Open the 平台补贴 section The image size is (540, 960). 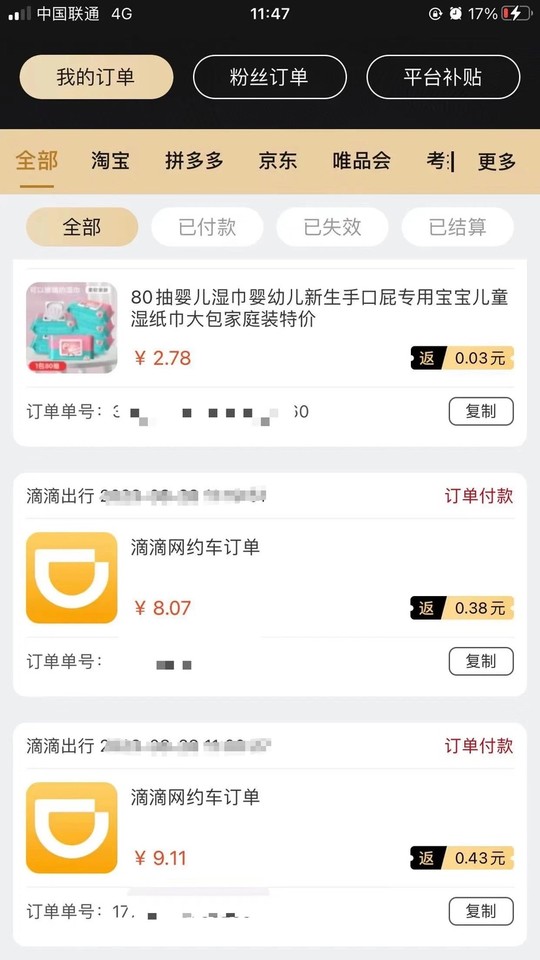(443, 77)
